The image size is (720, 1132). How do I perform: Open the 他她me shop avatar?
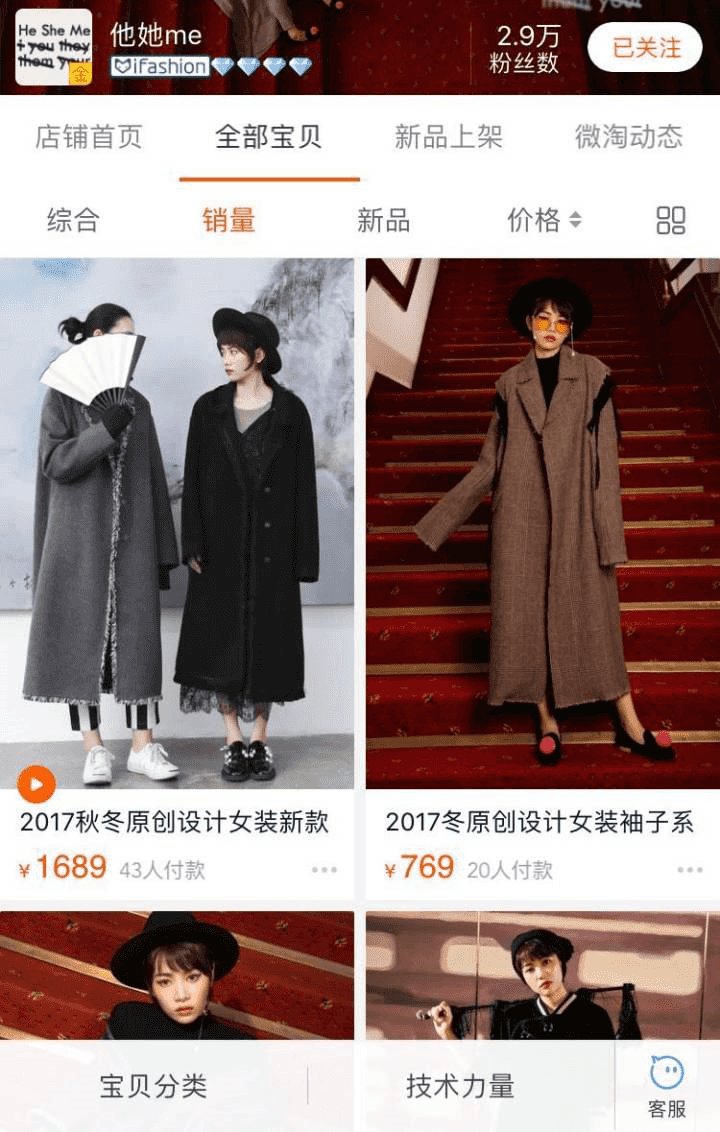click(54, 47)
